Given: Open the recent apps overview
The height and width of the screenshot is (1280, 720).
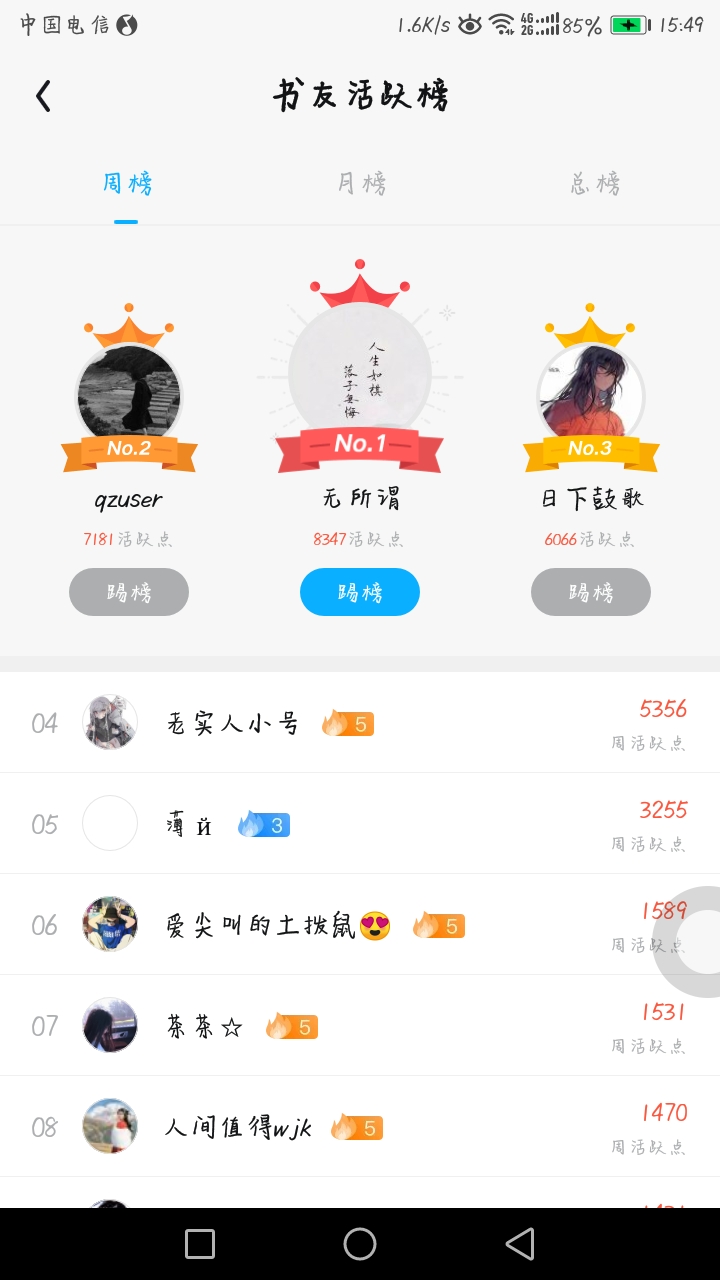Looking at the screenshot, I should click(x=200, y=1244).
